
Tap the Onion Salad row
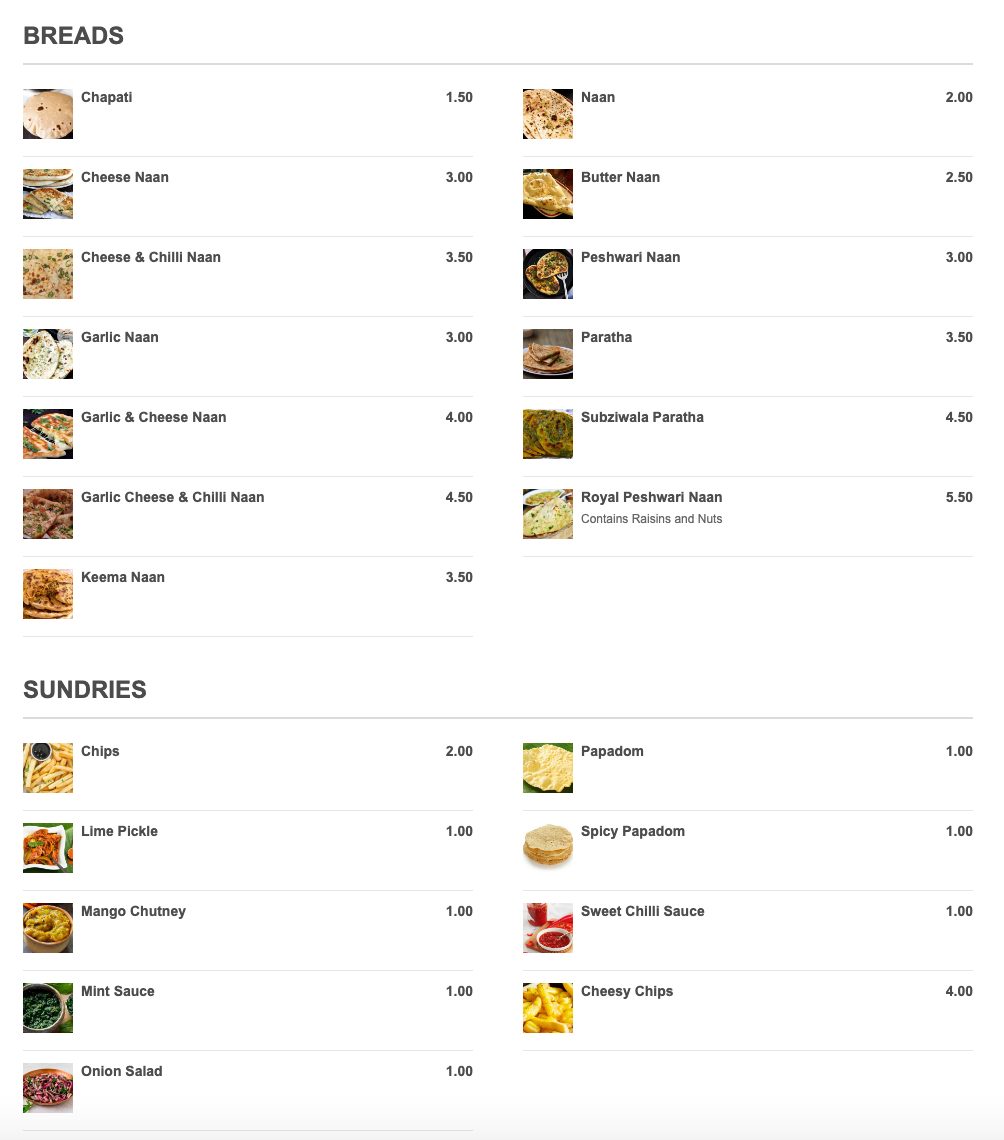pyautogui.click(x=122, y=1072)
